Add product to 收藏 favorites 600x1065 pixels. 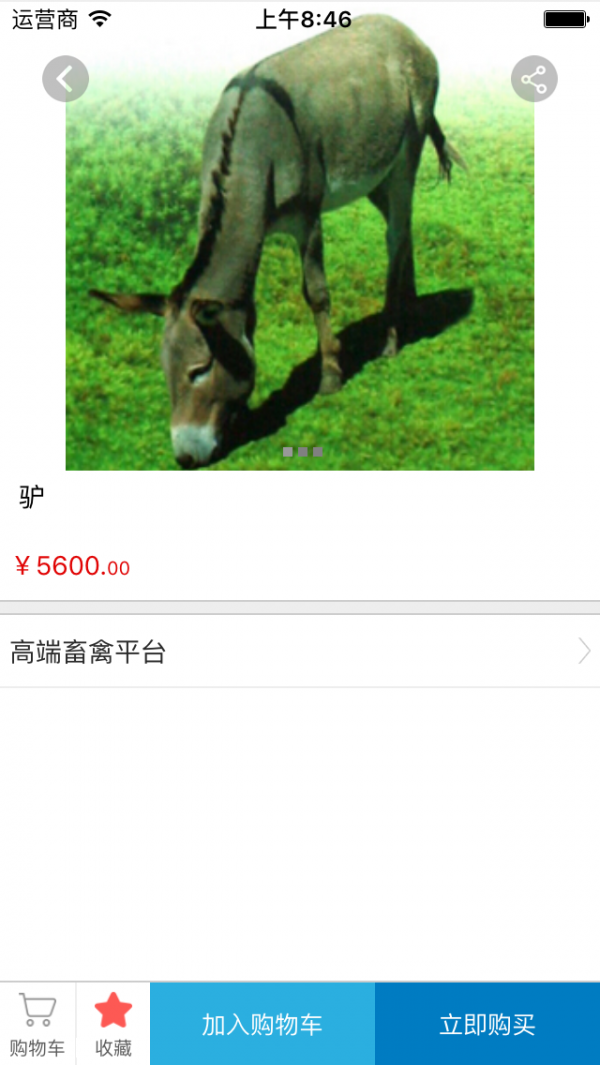[x=113, y=1023]
